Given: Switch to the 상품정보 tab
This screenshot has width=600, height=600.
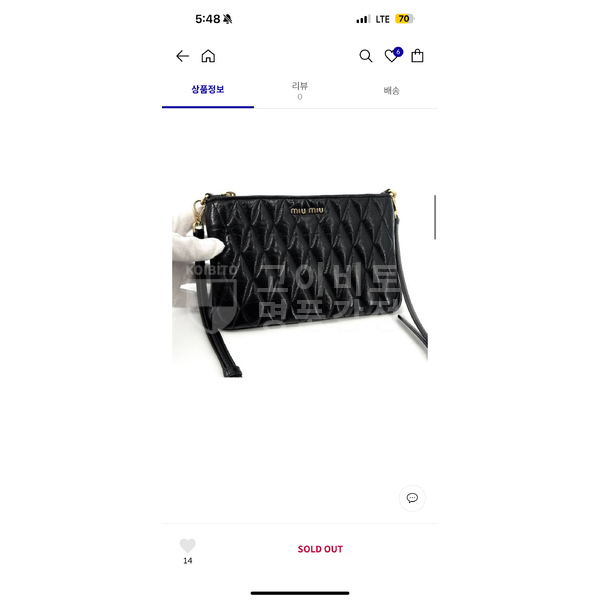Looking at the screenshot, I should tap(208, 90).
